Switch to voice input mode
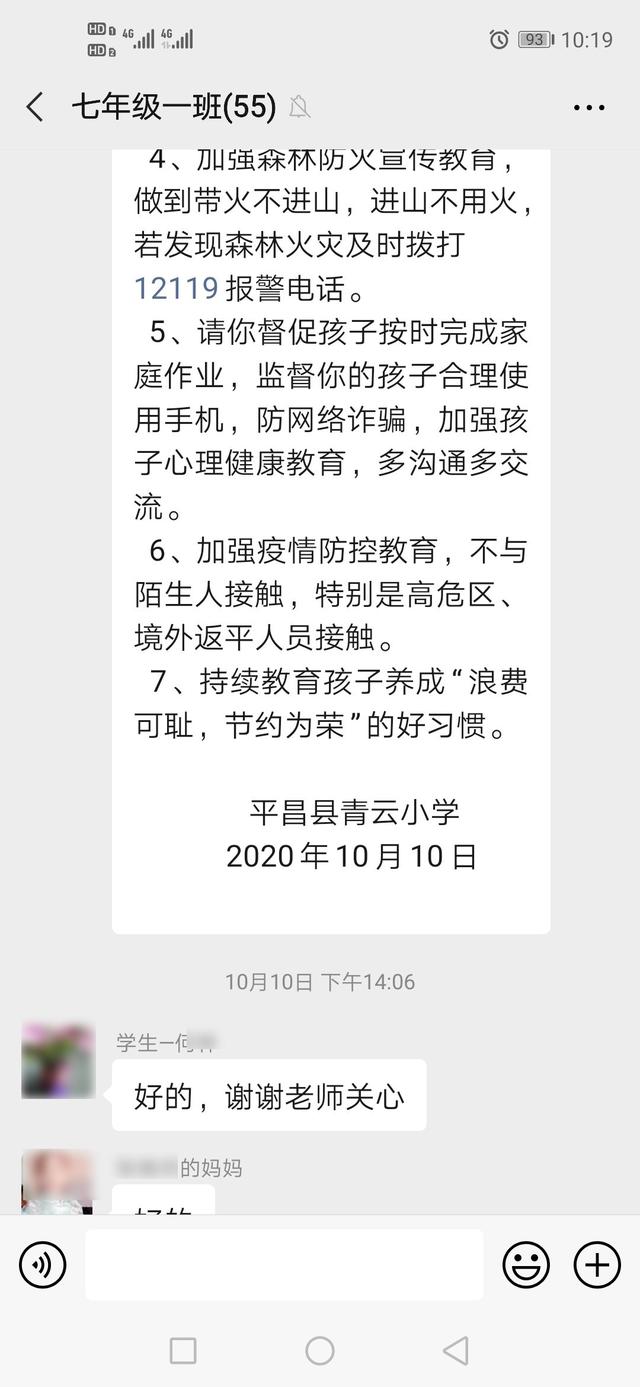640x1387 pixels. 43,1265
